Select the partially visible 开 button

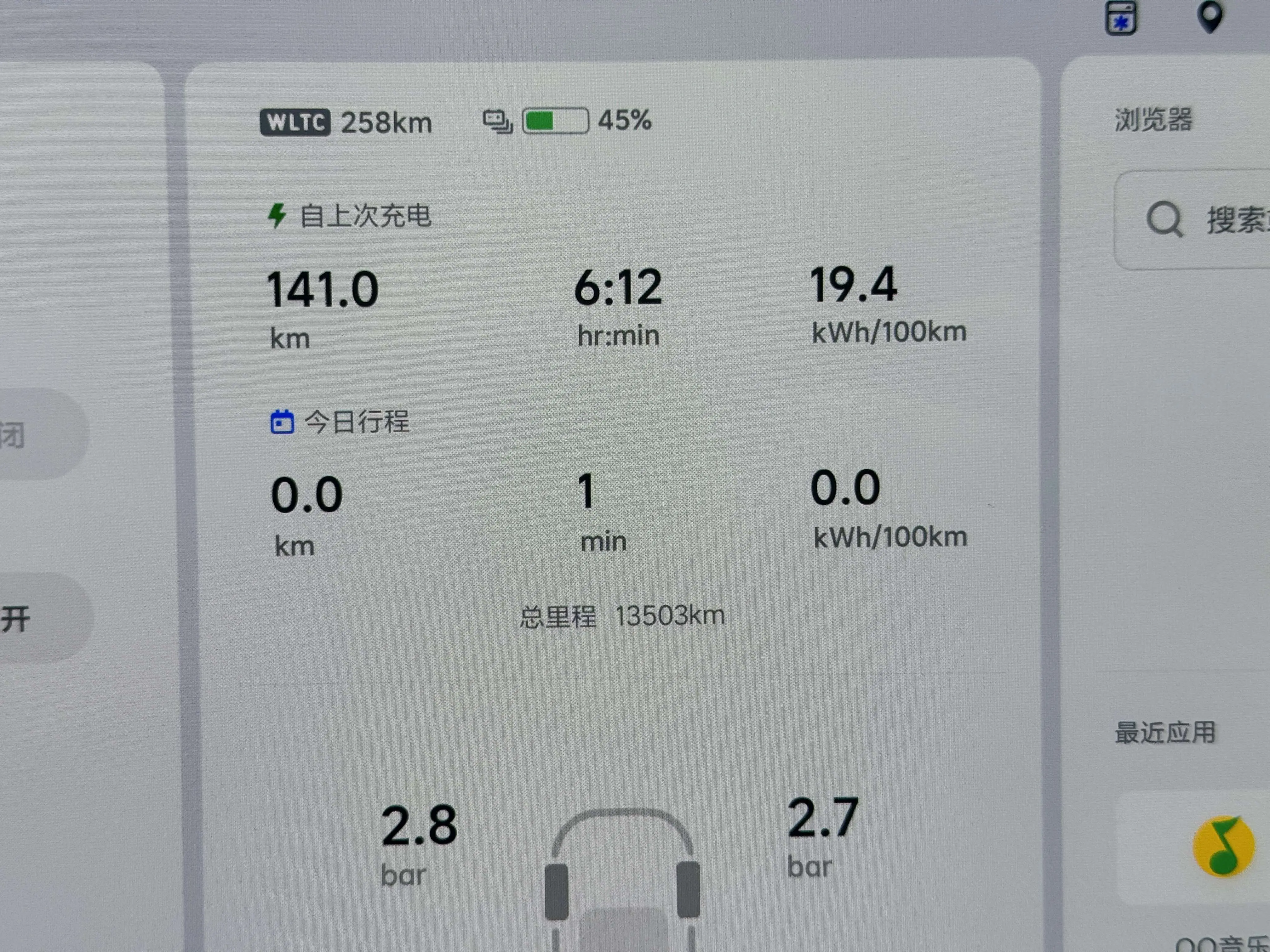[x=34, y=618]
